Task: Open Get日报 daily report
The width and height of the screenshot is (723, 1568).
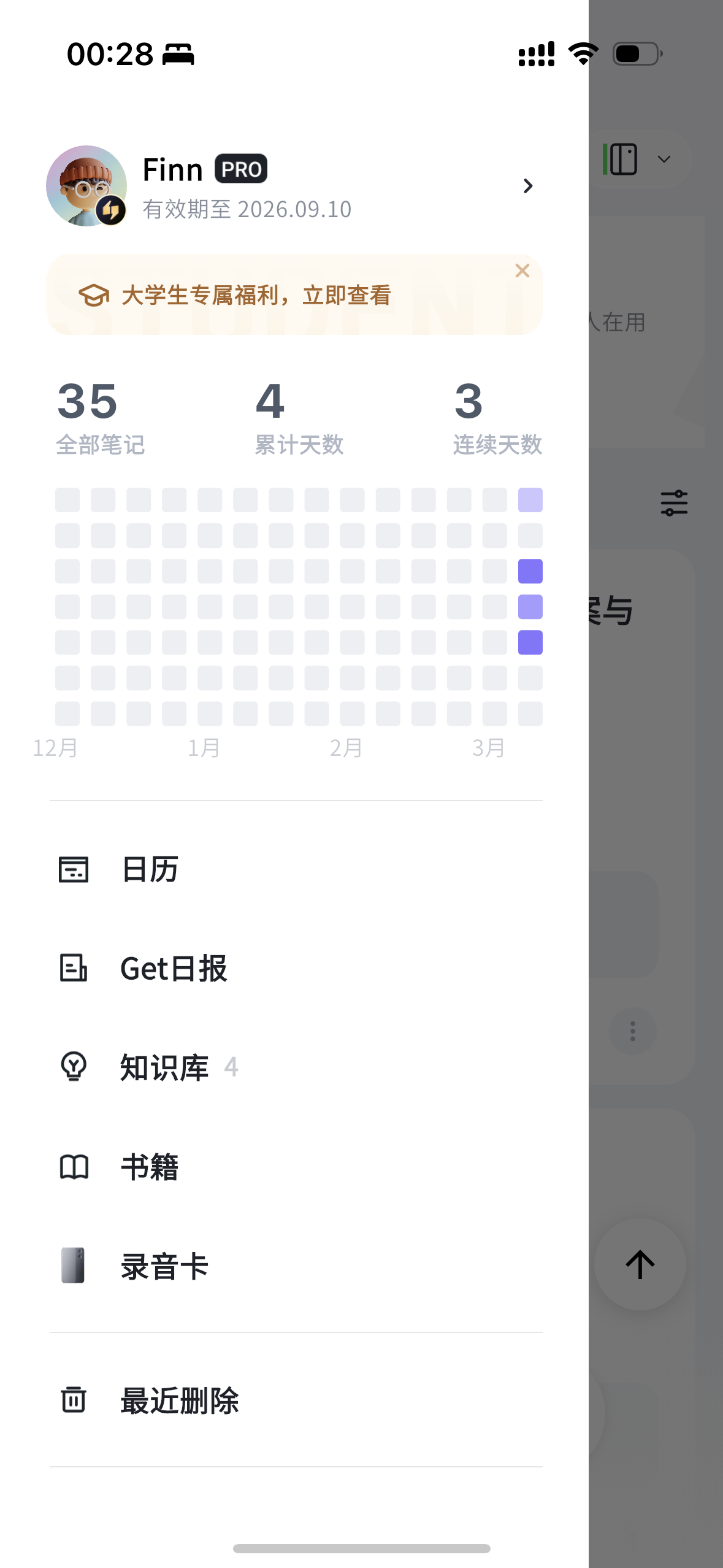Action: (x=174, y=969)
